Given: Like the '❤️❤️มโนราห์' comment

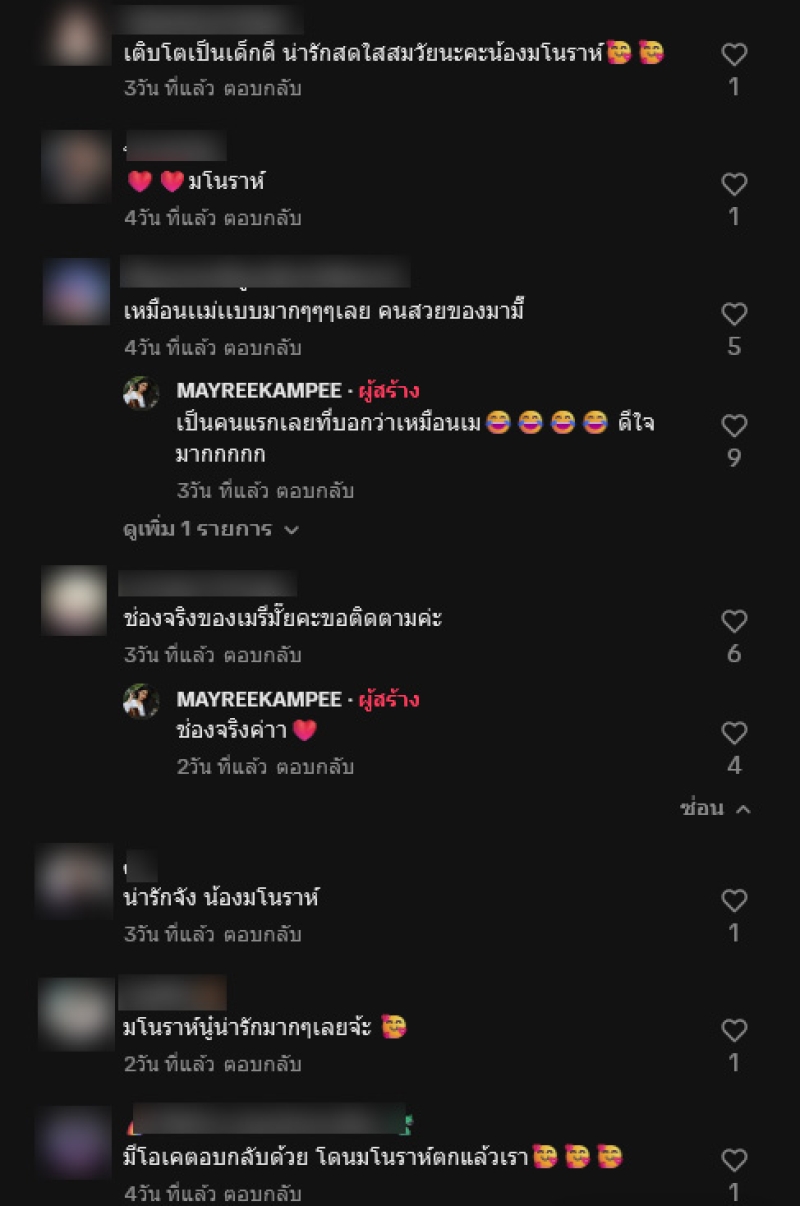Looking at the screenshot, I should 734,185.
